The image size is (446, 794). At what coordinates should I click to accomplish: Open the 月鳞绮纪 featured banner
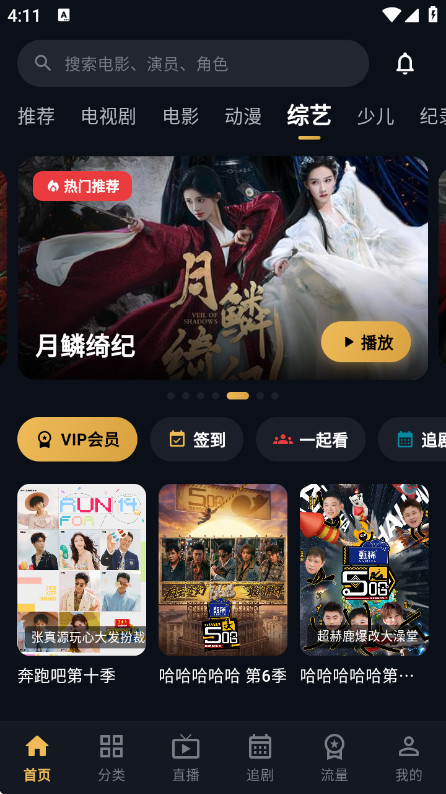click(x=223, y=268)
